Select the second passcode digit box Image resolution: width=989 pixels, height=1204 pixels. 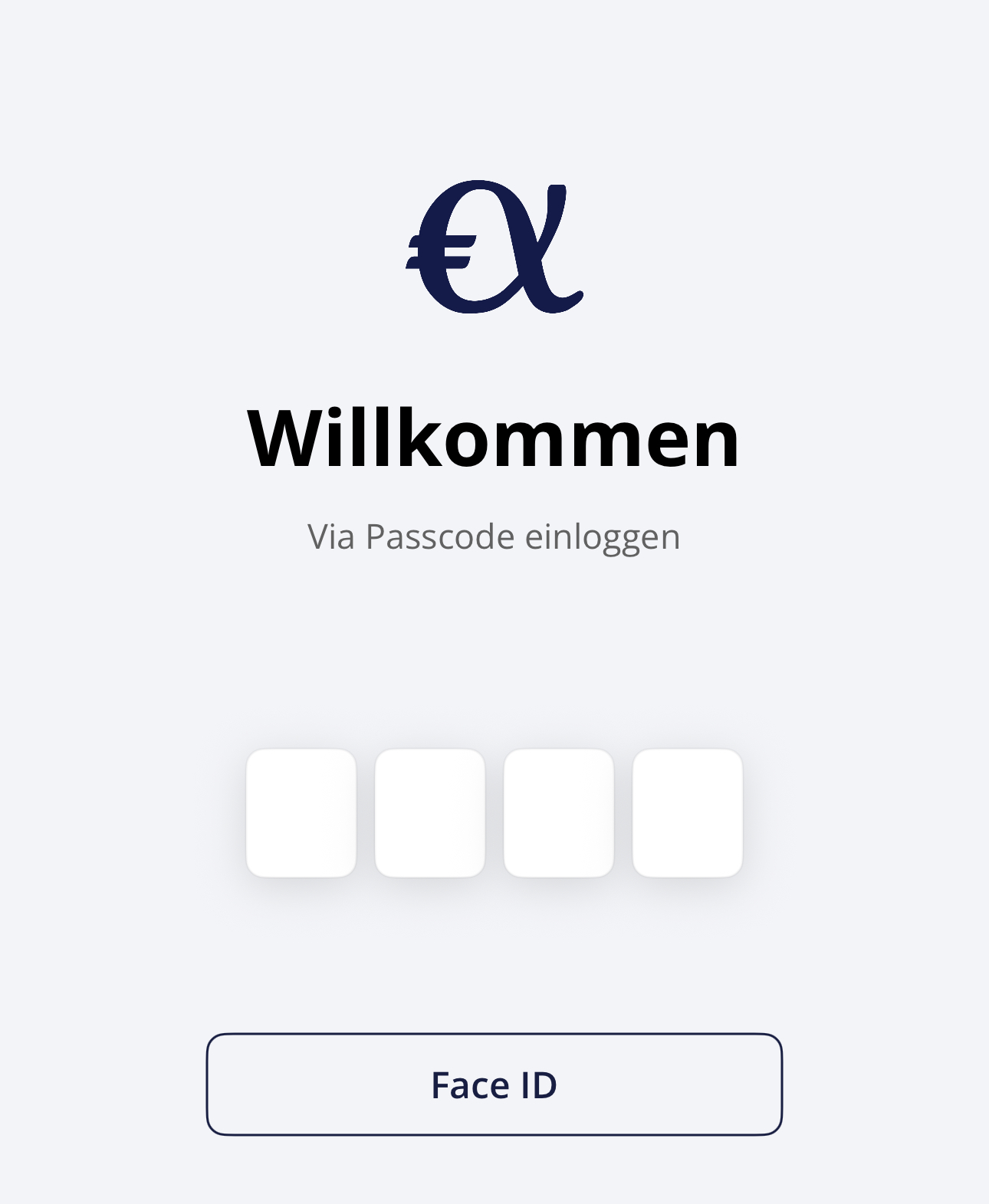[x=429, y=812]
